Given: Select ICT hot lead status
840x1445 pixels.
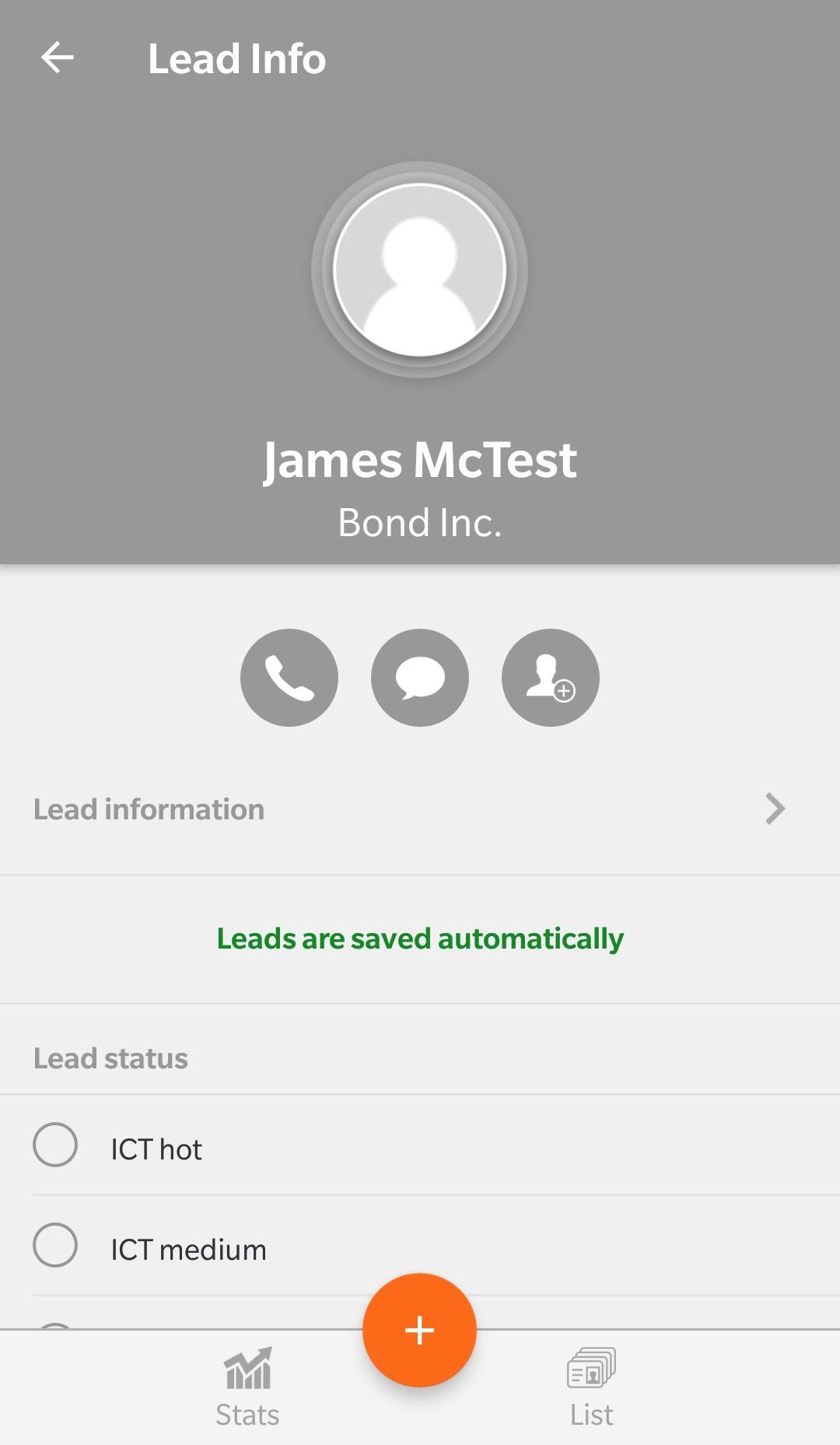Looking at the screenshot, I should pyautogui.click(x=55, y=1145).
